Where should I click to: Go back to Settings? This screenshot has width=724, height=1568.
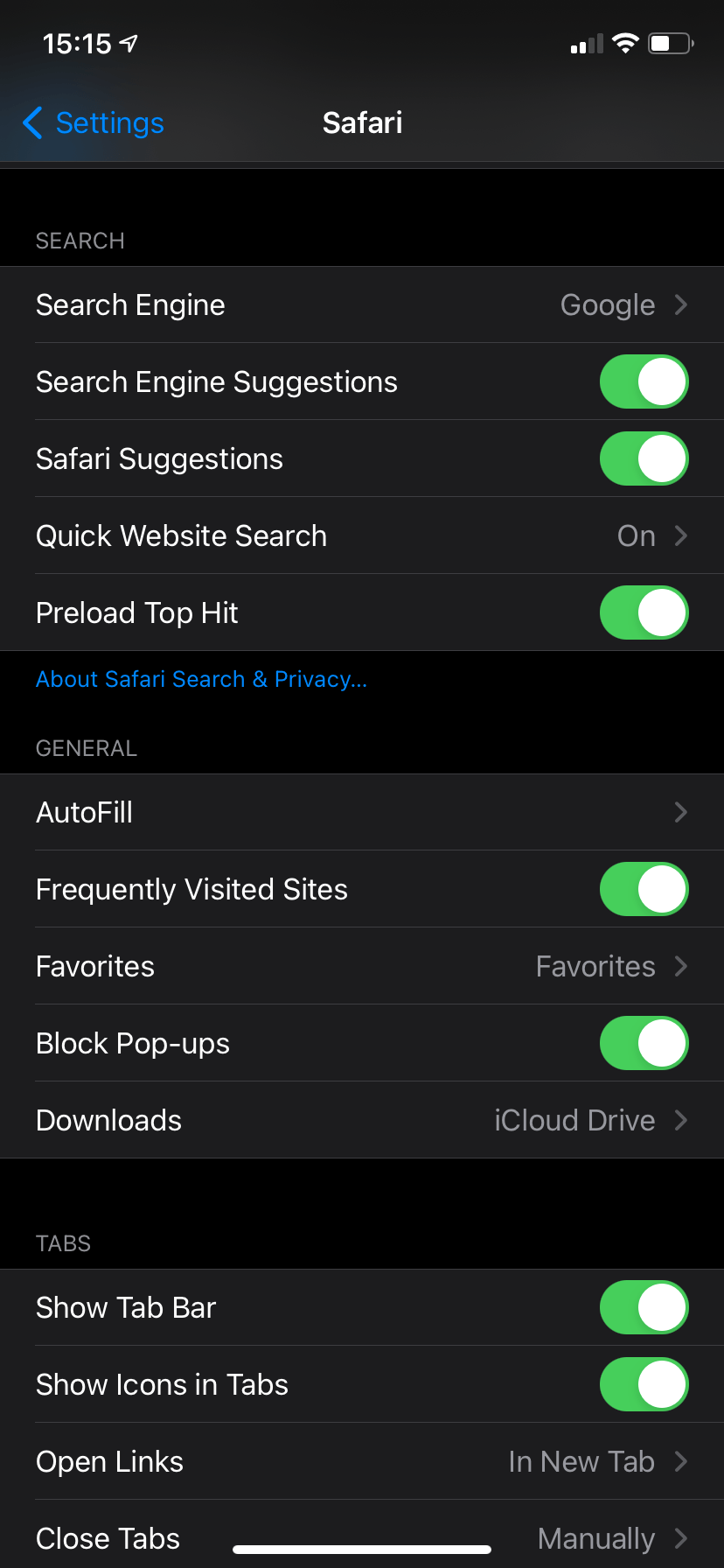click(94, 123)
